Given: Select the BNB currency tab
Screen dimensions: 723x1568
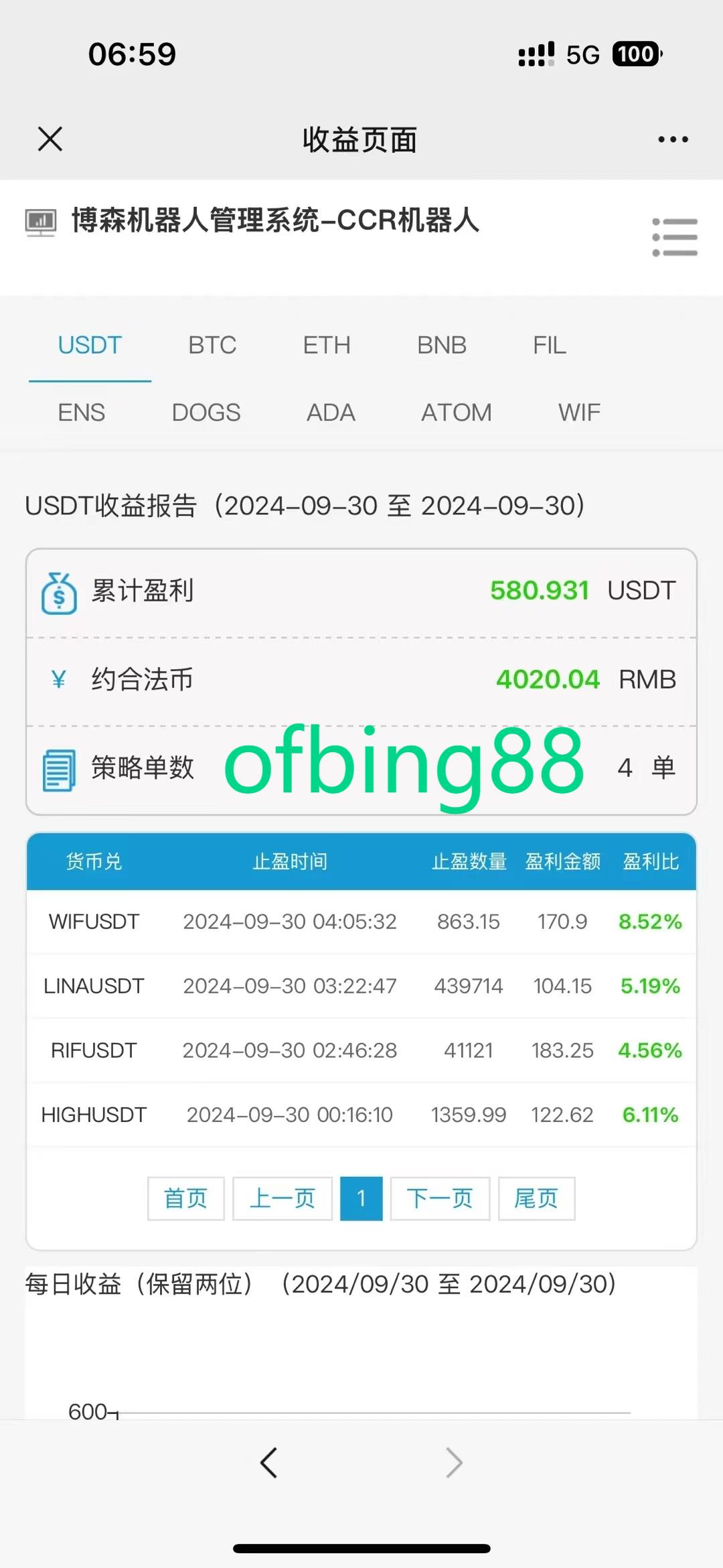Looking at the screenshot, I should (442, 346).
